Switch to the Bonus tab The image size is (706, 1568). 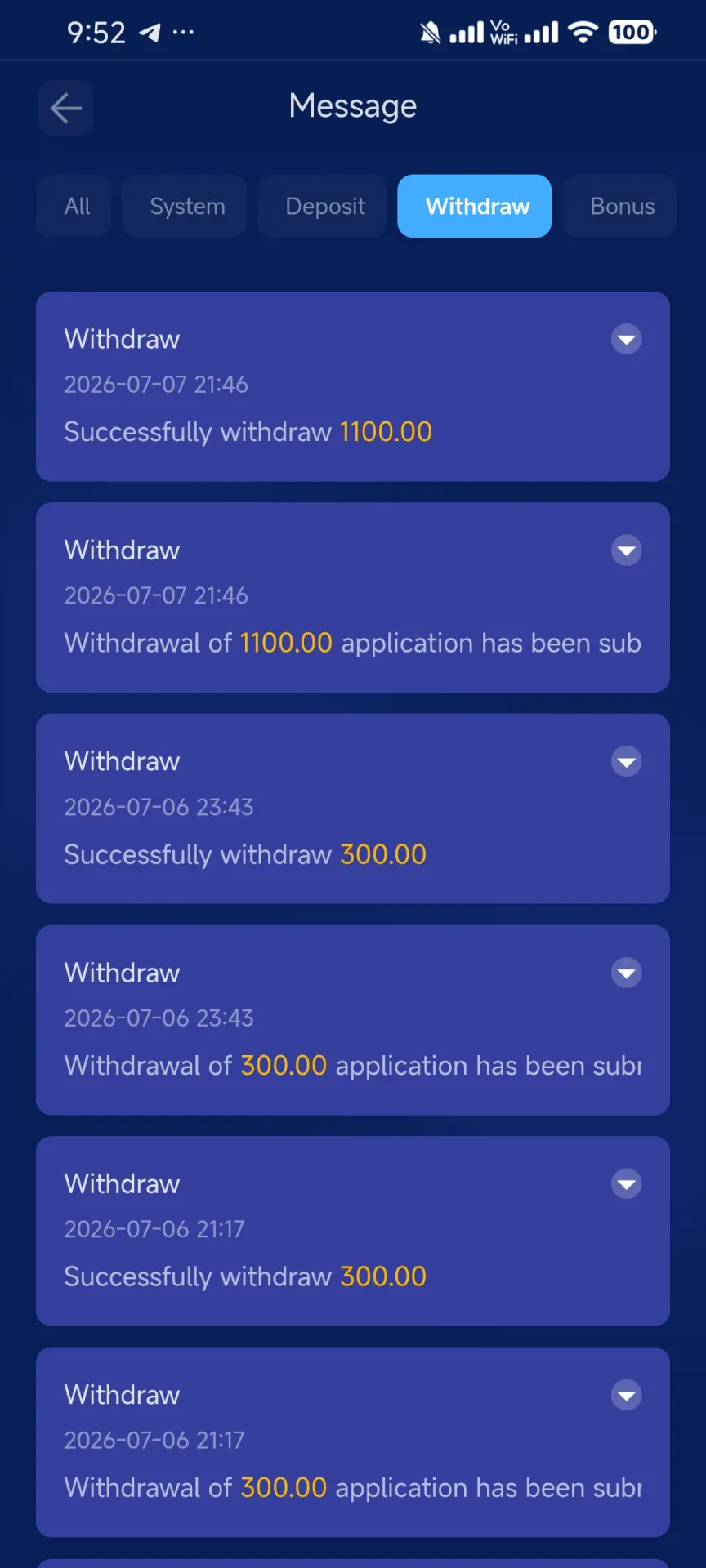[x=622, y=206]
